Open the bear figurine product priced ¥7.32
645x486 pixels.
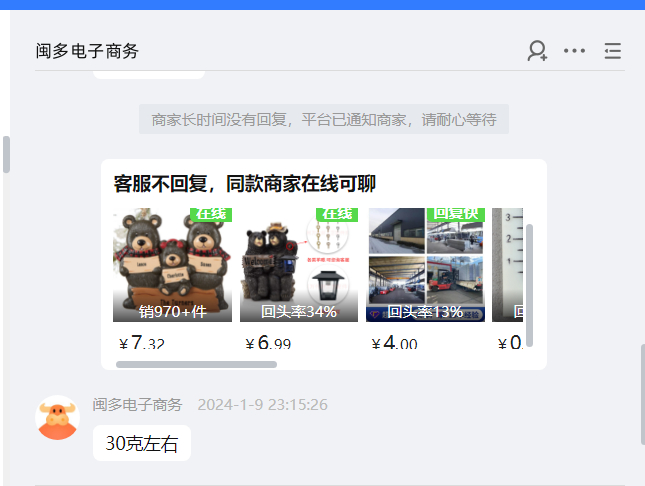pyautogui.click(x=172, y=266)
